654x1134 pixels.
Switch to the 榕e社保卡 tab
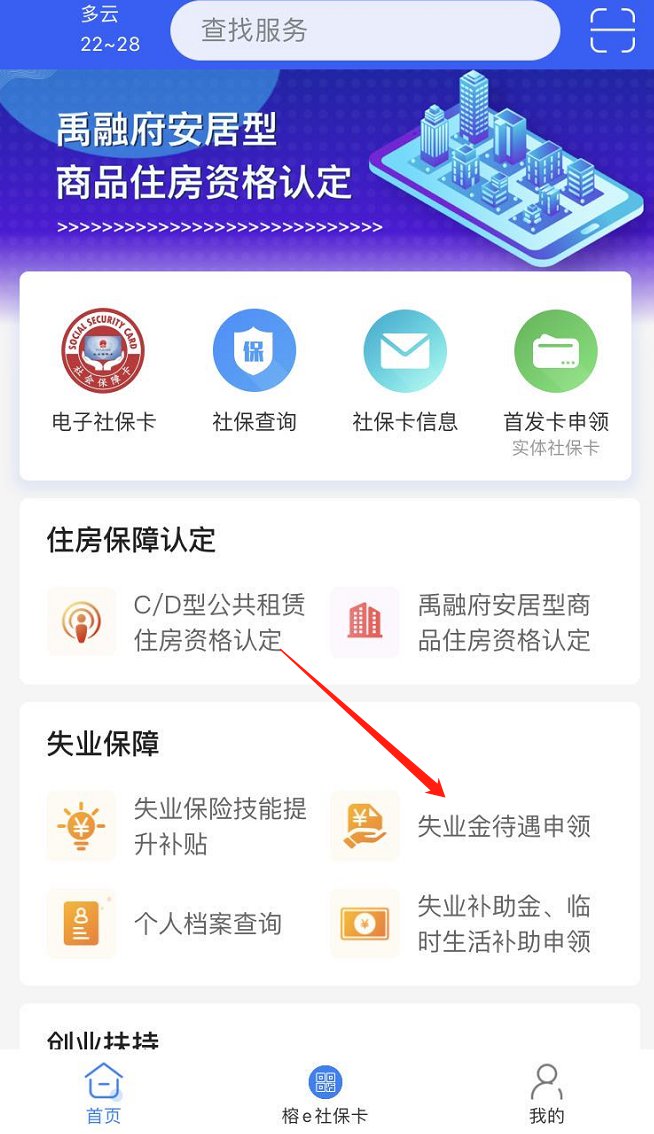tap(325, 1093)
